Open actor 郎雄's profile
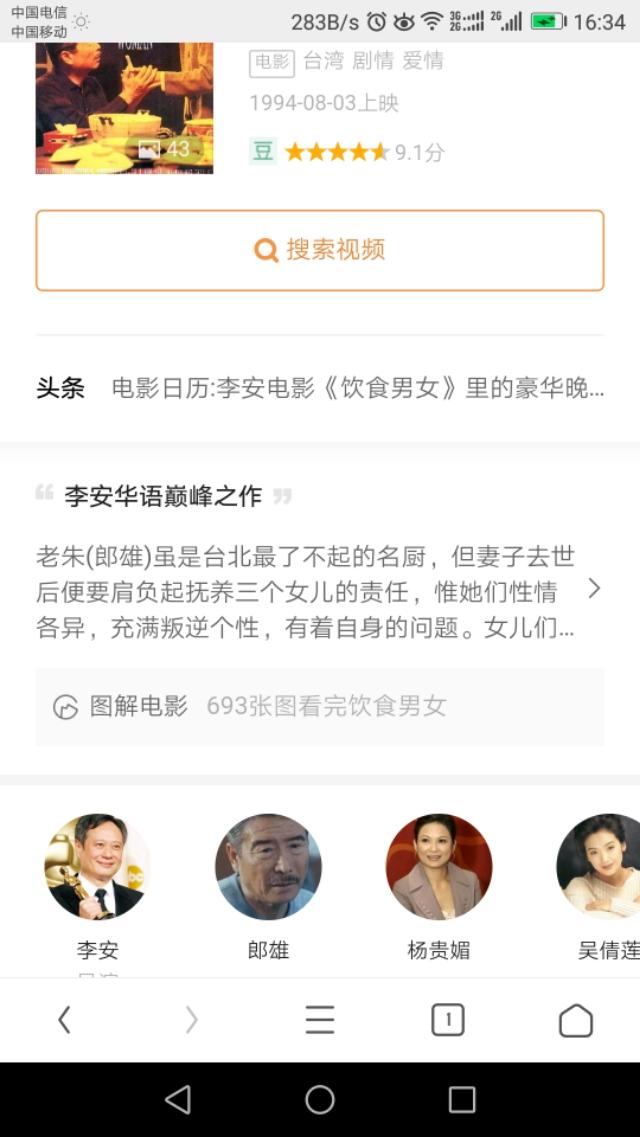 click(x=268, y=867)
